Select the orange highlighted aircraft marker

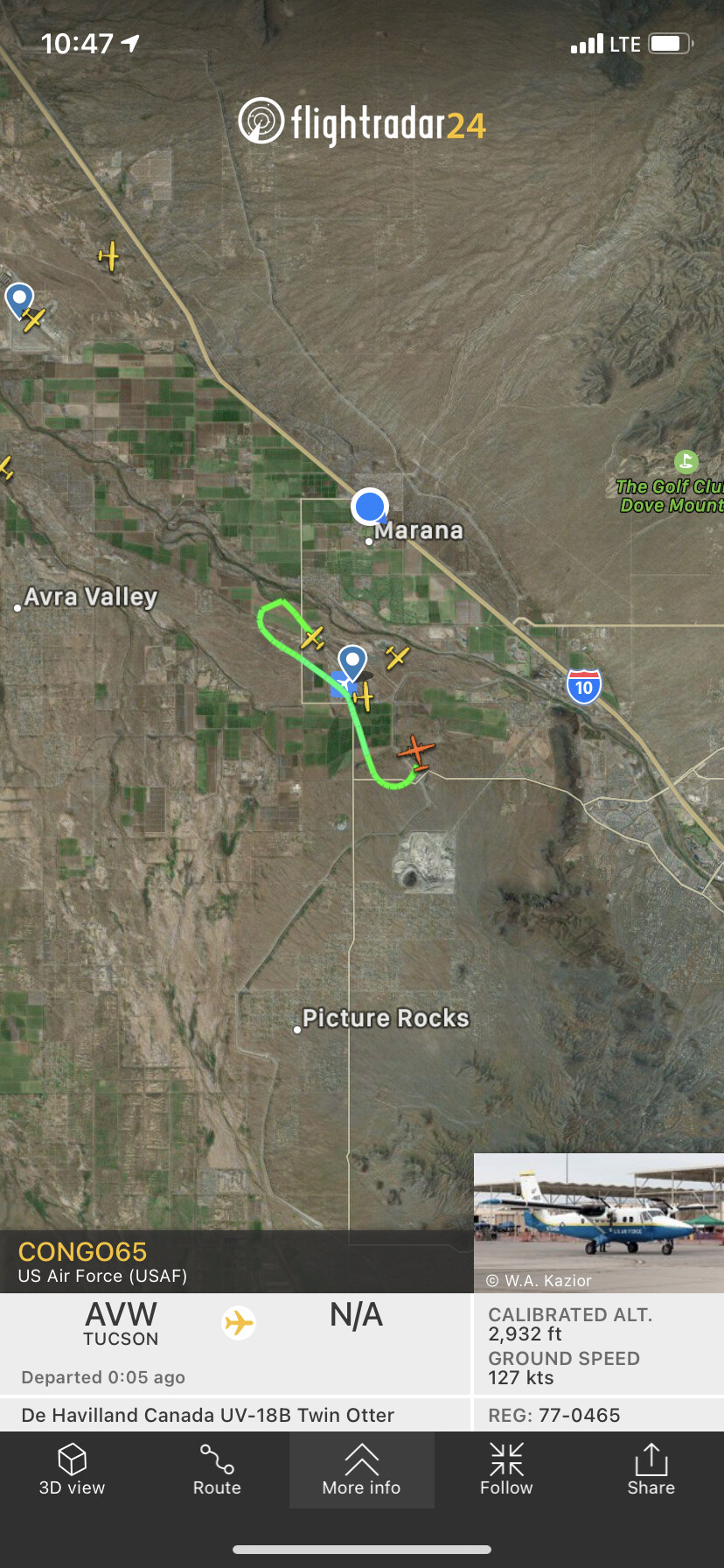416,752
